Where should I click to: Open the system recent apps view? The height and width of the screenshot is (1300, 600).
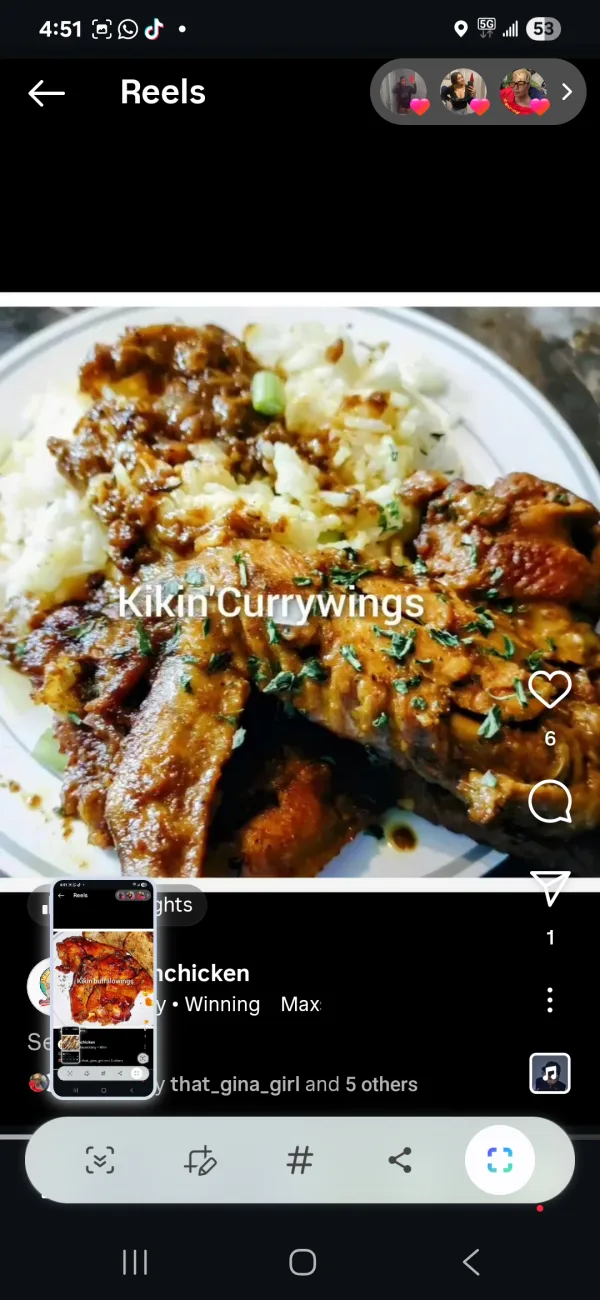(x=134, y=1262)
